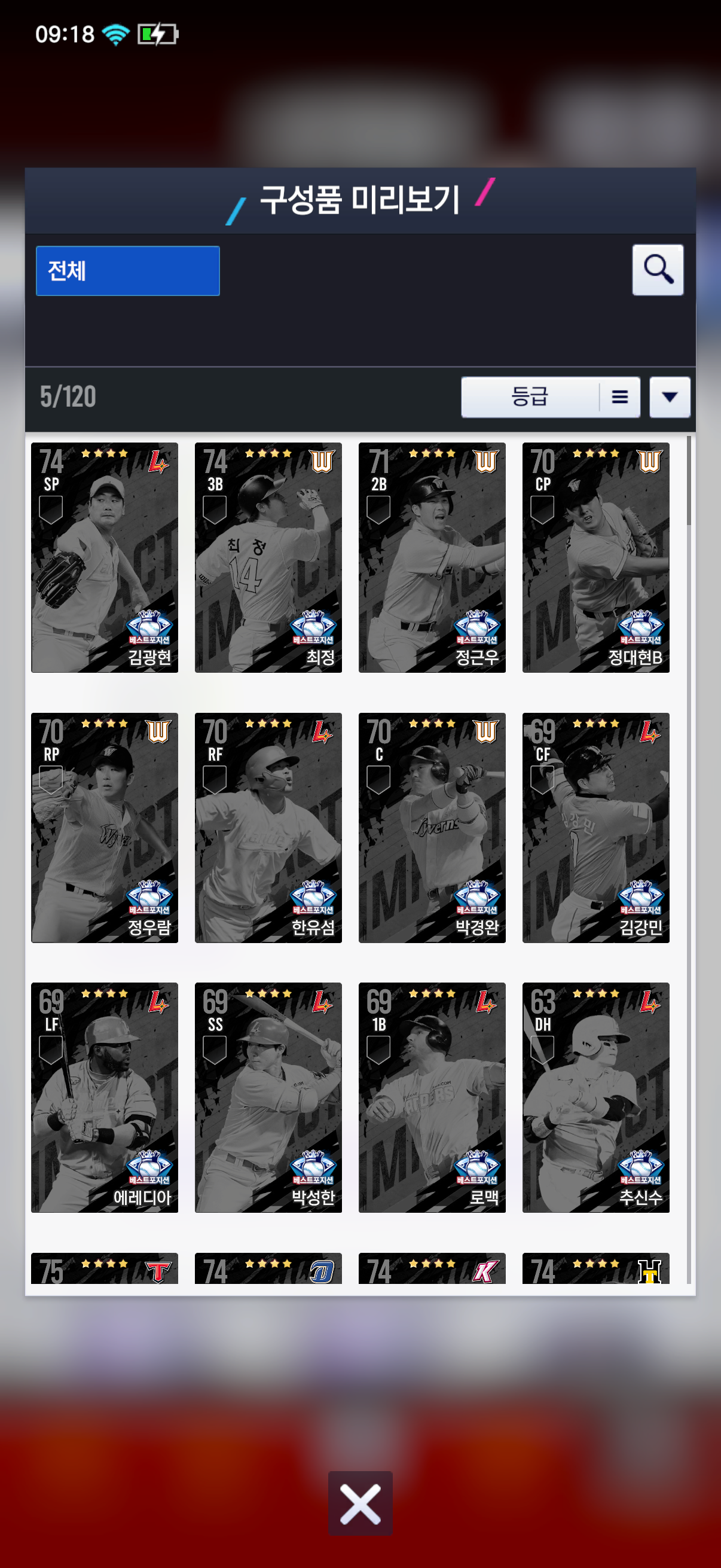
Task: Open the 정대현B CP player card
Action: pos(595,557)
